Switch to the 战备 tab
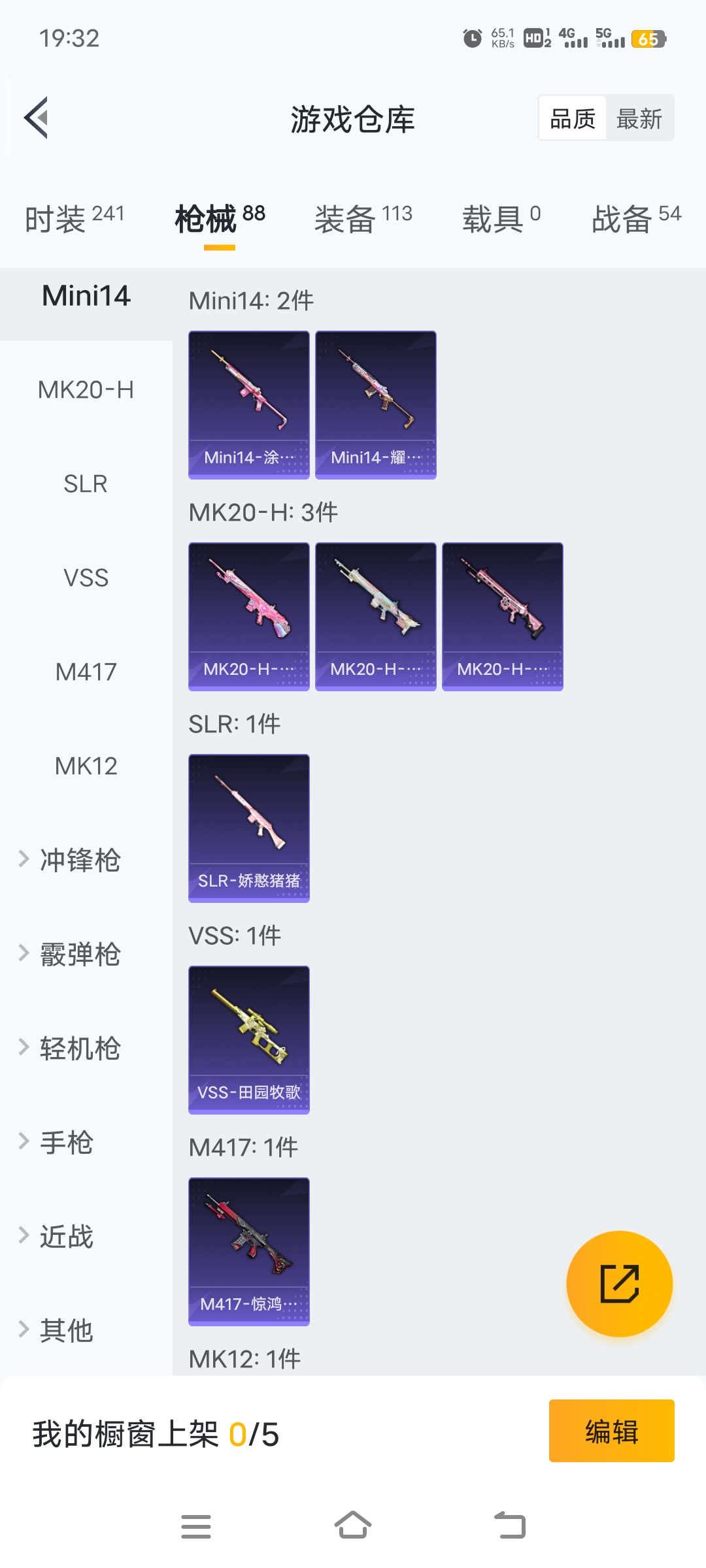The width and height of the screenshot is (706, 1568). 635,218
